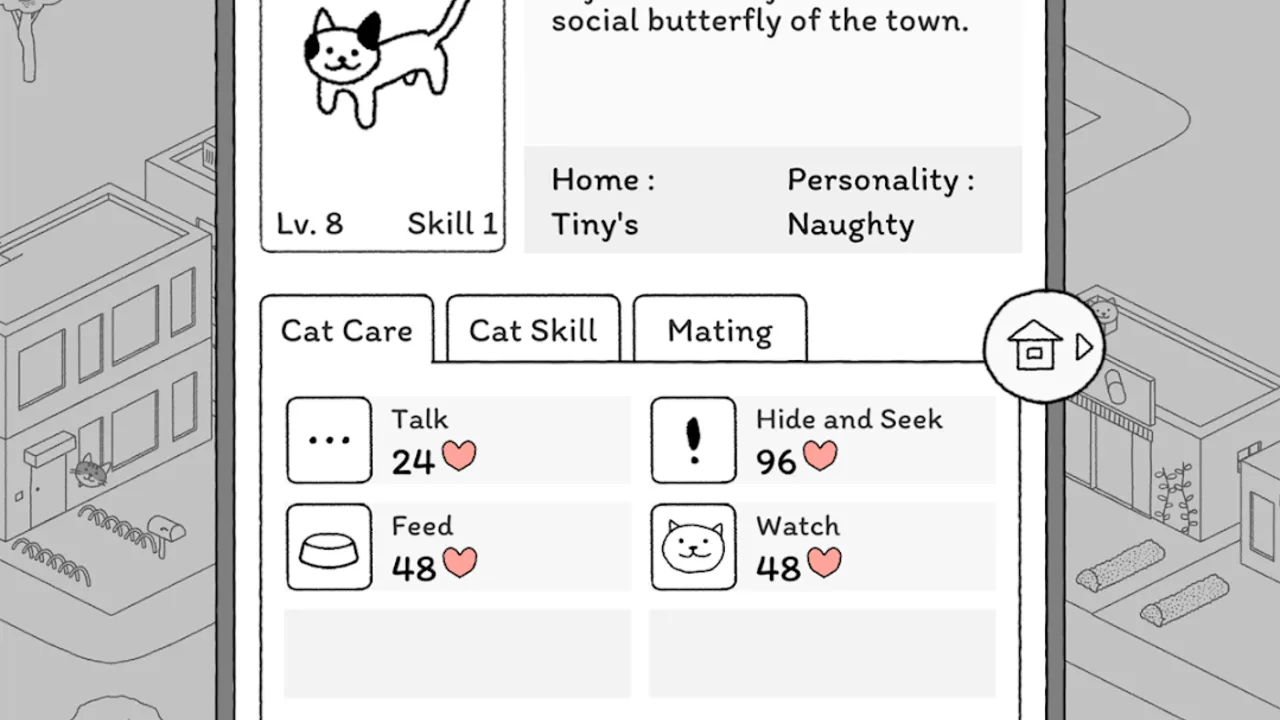Screen dimensions: 1280x720
Task: Switch to the Cat Skill tab
Action: pyautogui.click(x=533, y=329)
